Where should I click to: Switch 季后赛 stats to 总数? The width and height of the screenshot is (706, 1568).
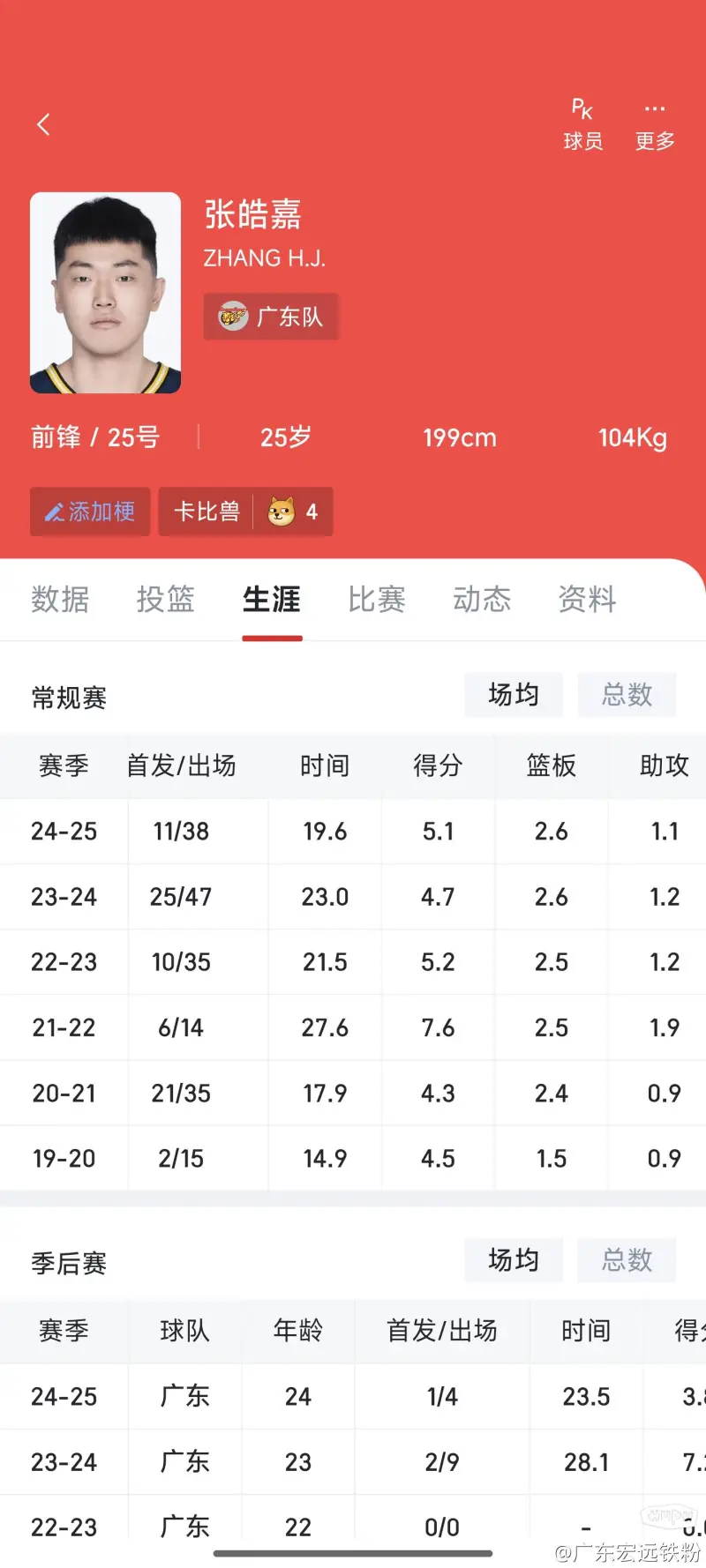(x=627, y=1260)
